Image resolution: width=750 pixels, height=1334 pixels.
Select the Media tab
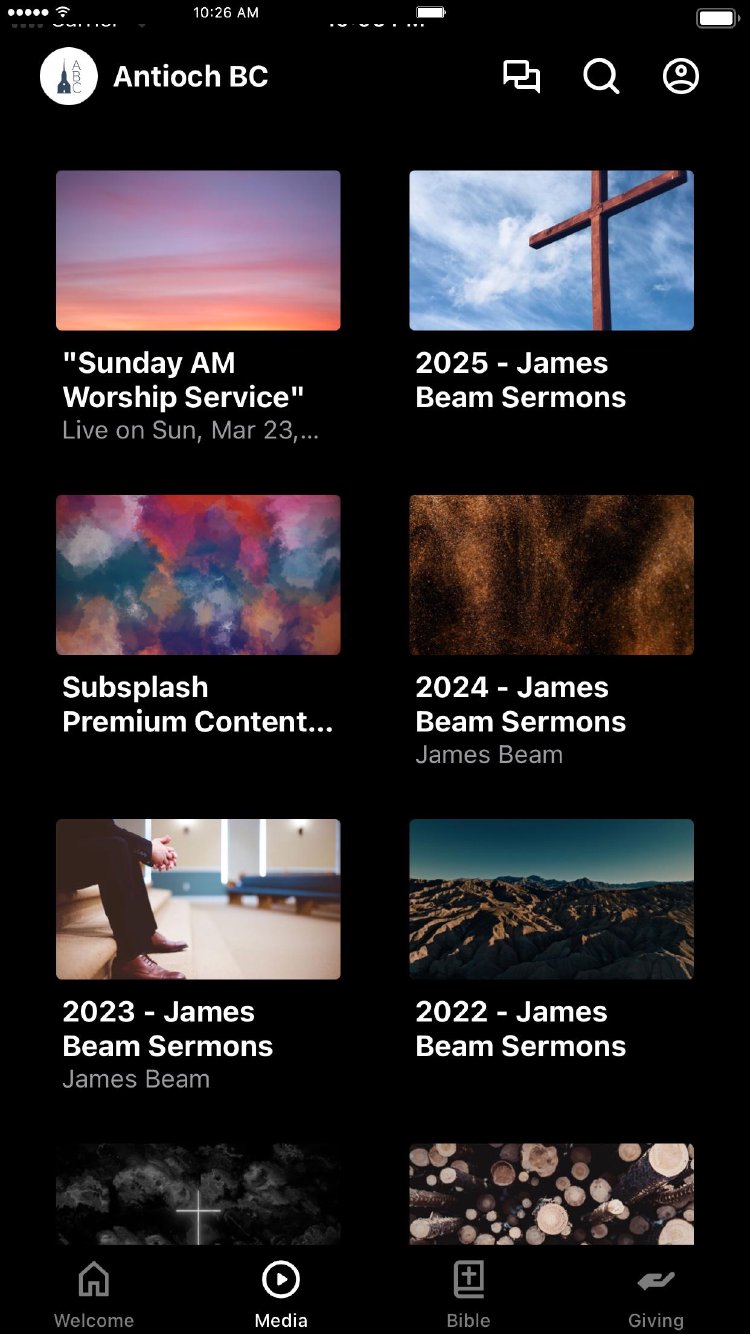tap(281, 1294)
